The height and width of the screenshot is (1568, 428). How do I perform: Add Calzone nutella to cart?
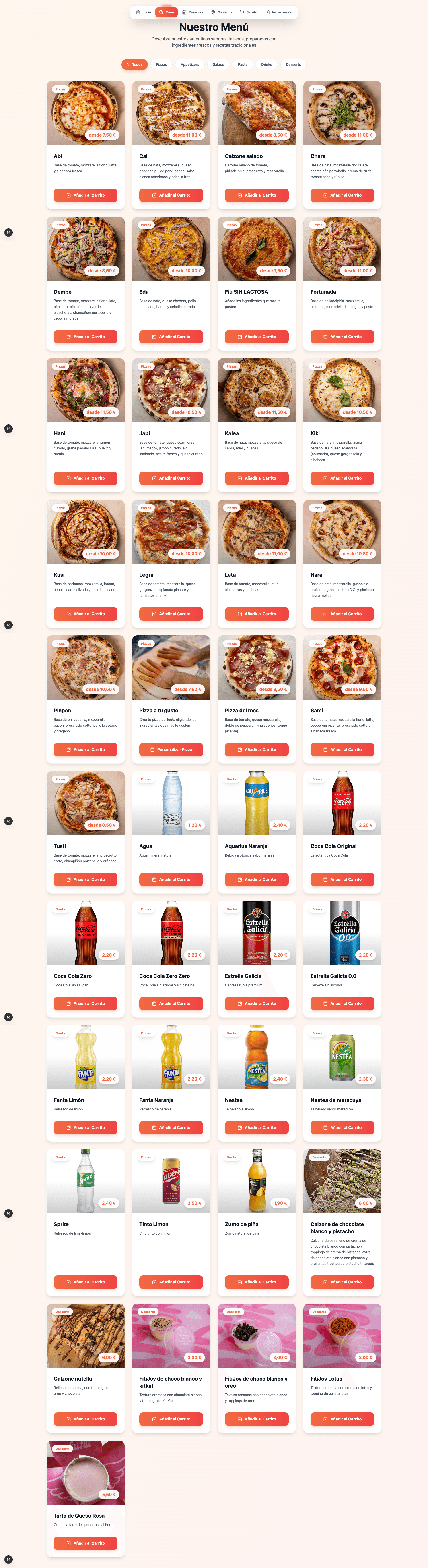pyautogui.click(x=85, y=1419)
